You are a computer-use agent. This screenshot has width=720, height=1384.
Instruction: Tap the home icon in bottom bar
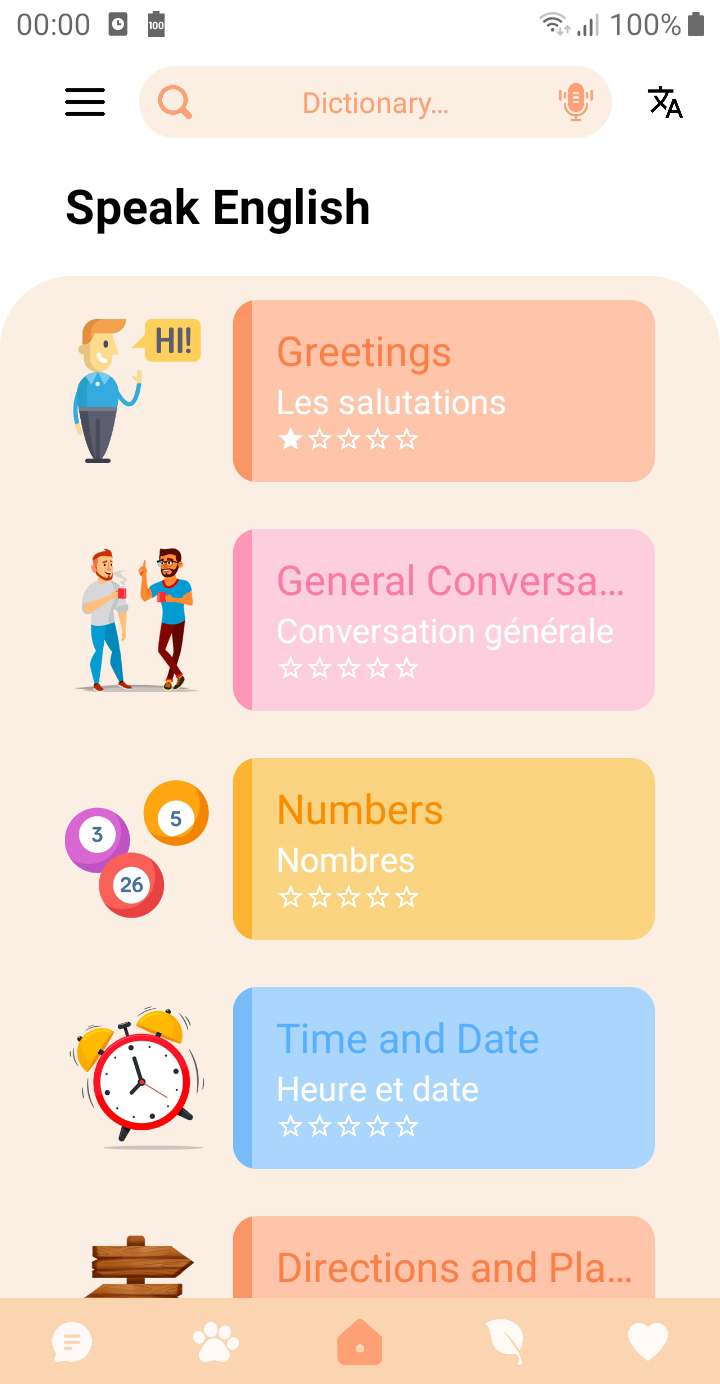(359, 1340)
